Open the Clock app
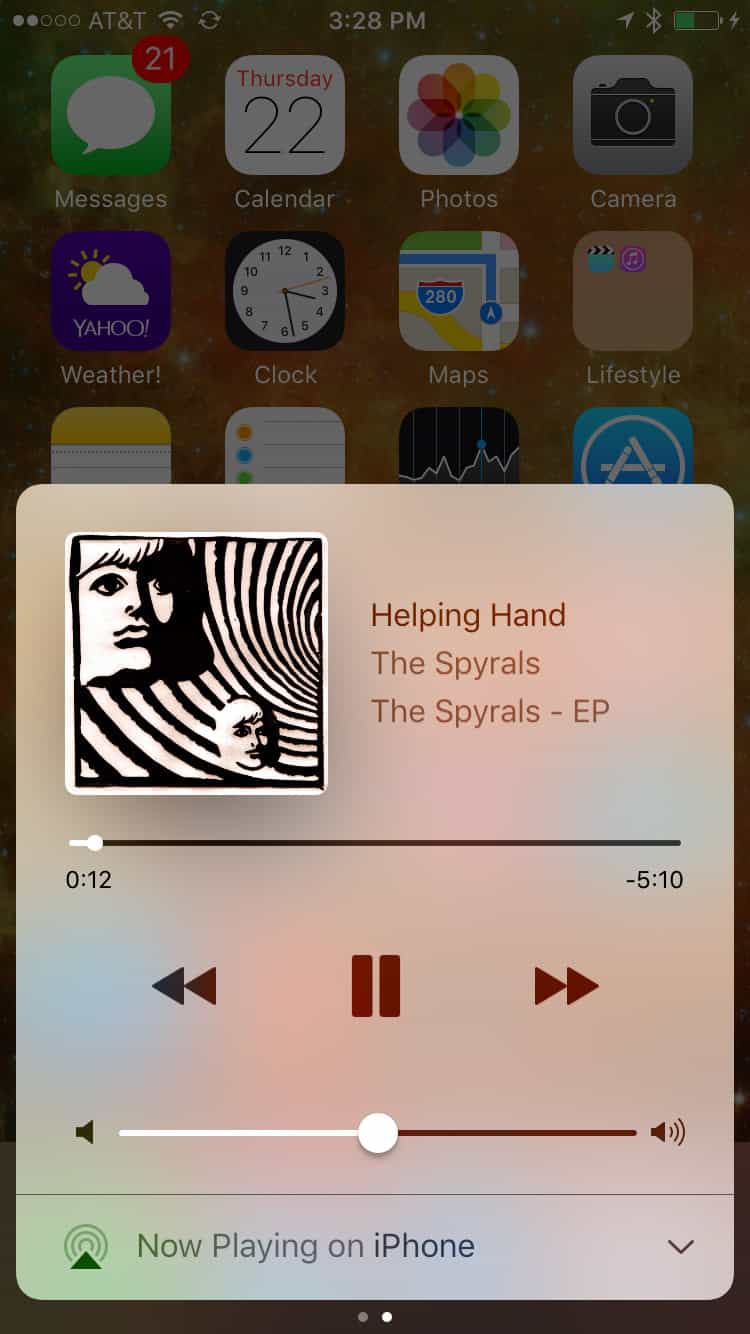This screenshot has width=750, height=1334. 285,291
